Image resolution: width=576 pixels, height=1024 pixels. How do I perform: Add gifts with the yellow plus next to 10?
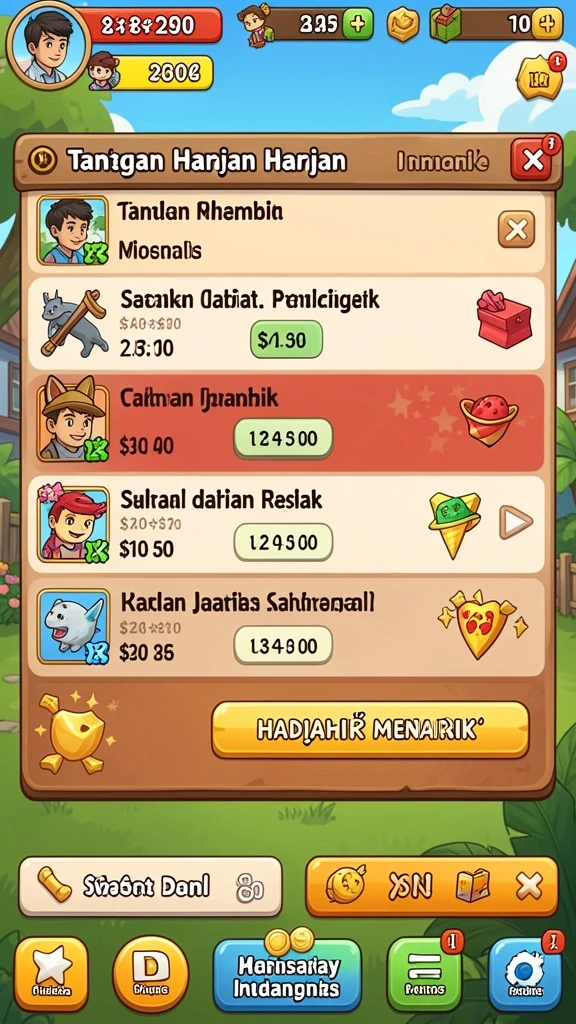tap(547, 25)
